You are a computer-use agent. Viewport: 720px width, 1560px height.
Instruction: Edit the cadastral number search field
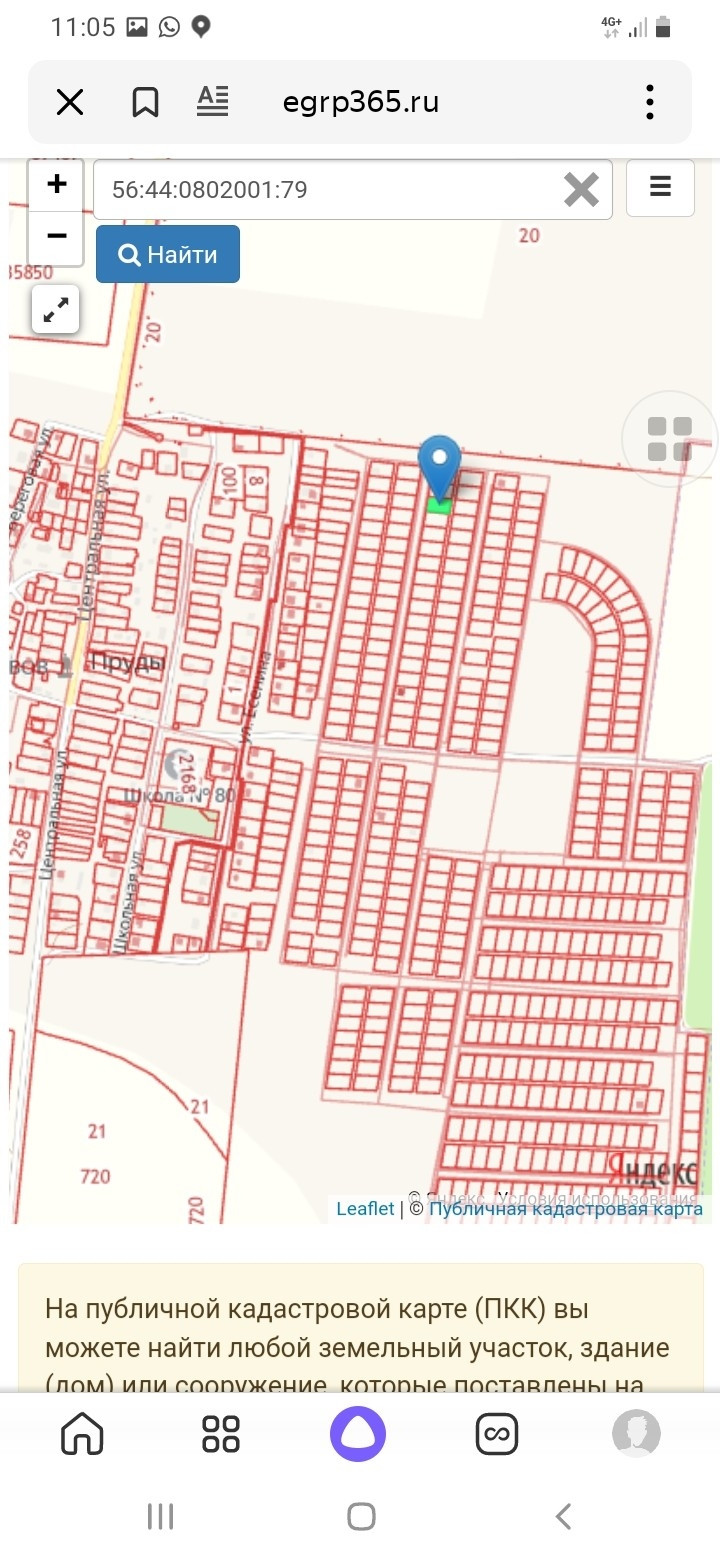330,189
